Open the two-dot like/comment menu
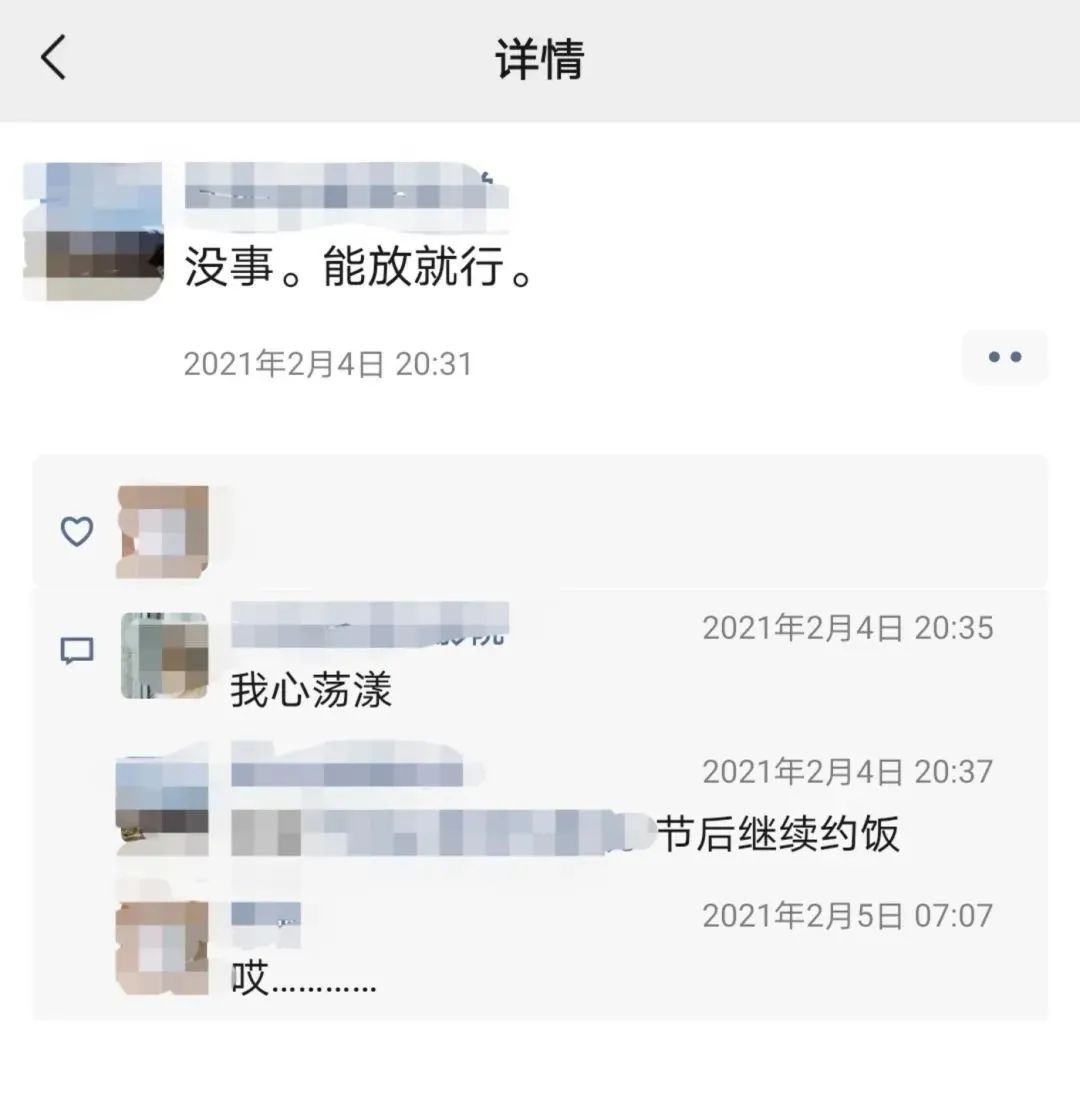The image size is (1080, 1099). (1004, 357)
